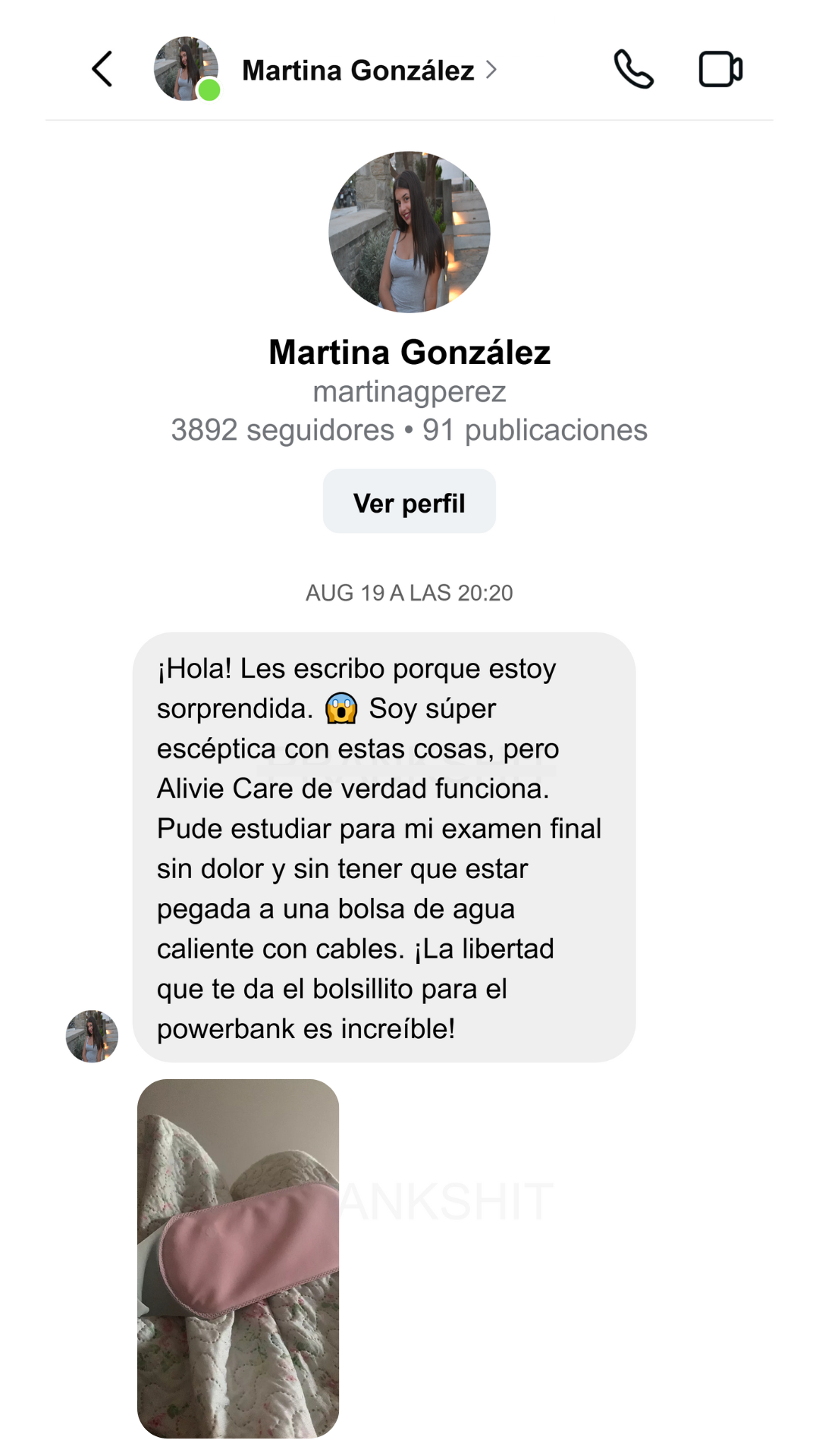Tap the Ver perfil button
The width and height of the screenshot is (819, 1456).
tap(409, 501)
